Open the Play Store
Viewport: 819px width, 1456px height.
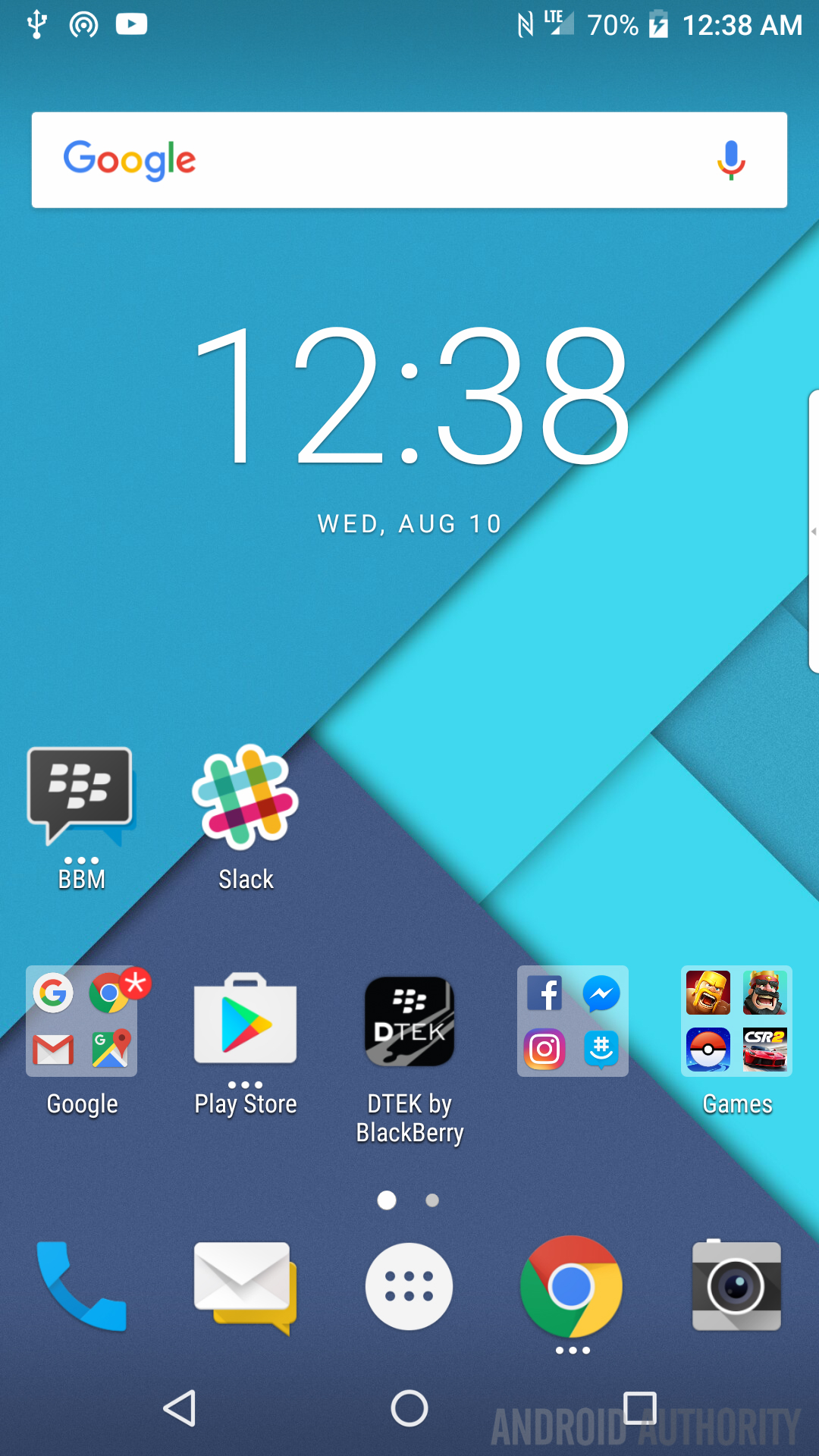coord(245,1021)
